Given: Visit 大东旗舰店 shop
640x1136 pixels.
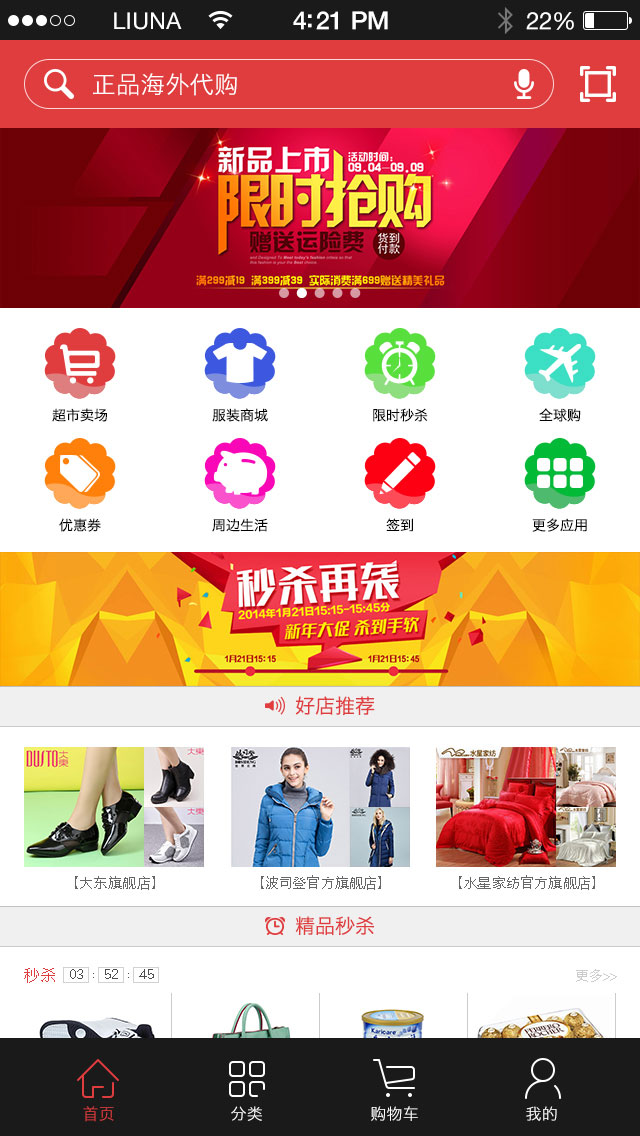Looking at the screenshot, I should [x=114, y=819].
